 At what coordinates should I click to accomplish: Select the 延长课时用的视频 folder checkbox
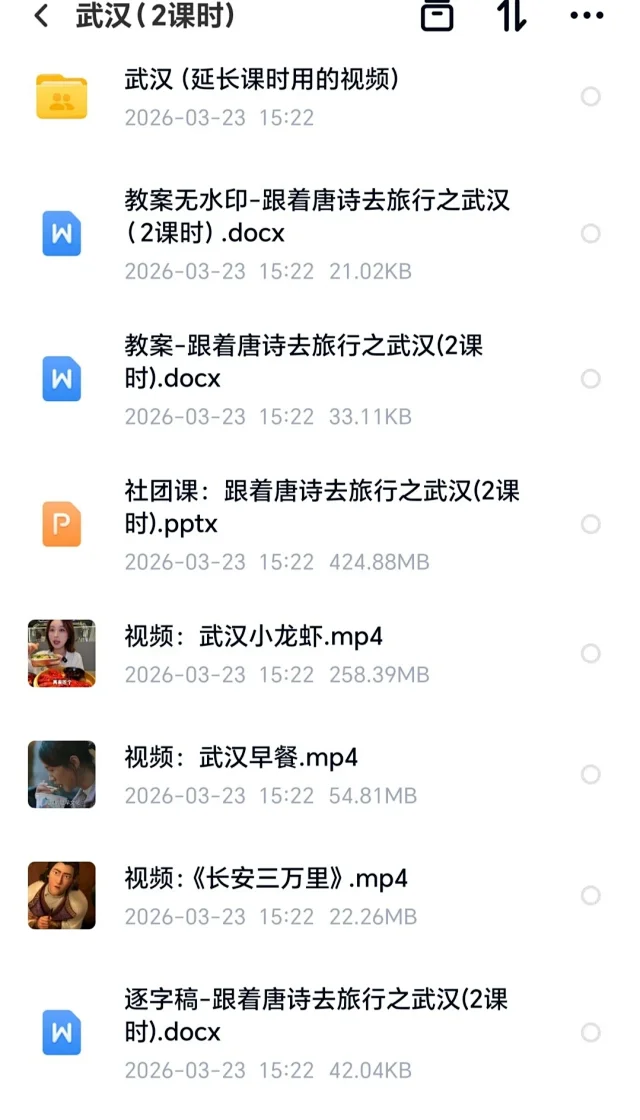click(x=591, y=96)
